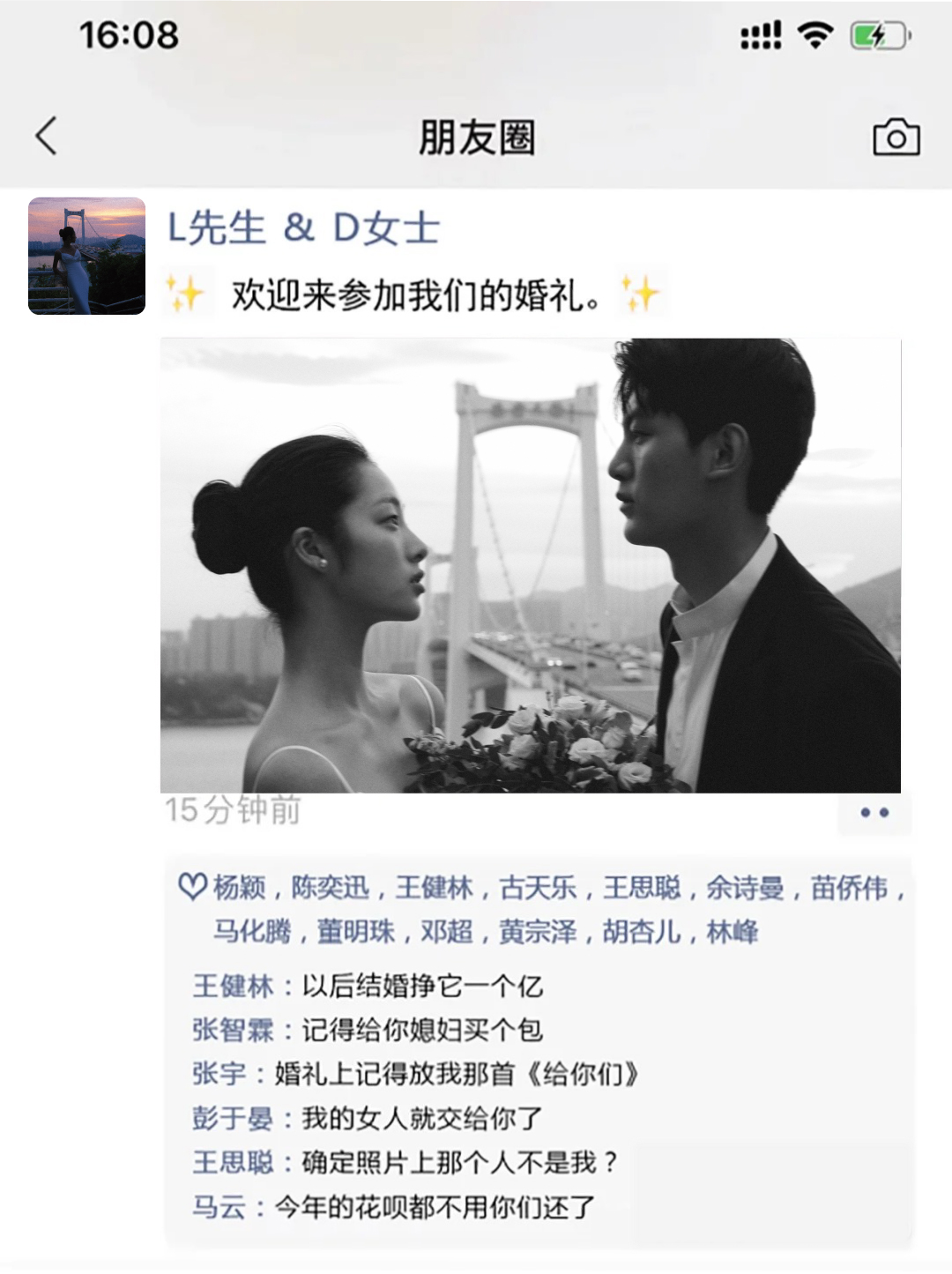This screenshot has height=1274, width=952.
Task: Open 陈奕迅's profile from the likes list
Action: coord(330,887)
